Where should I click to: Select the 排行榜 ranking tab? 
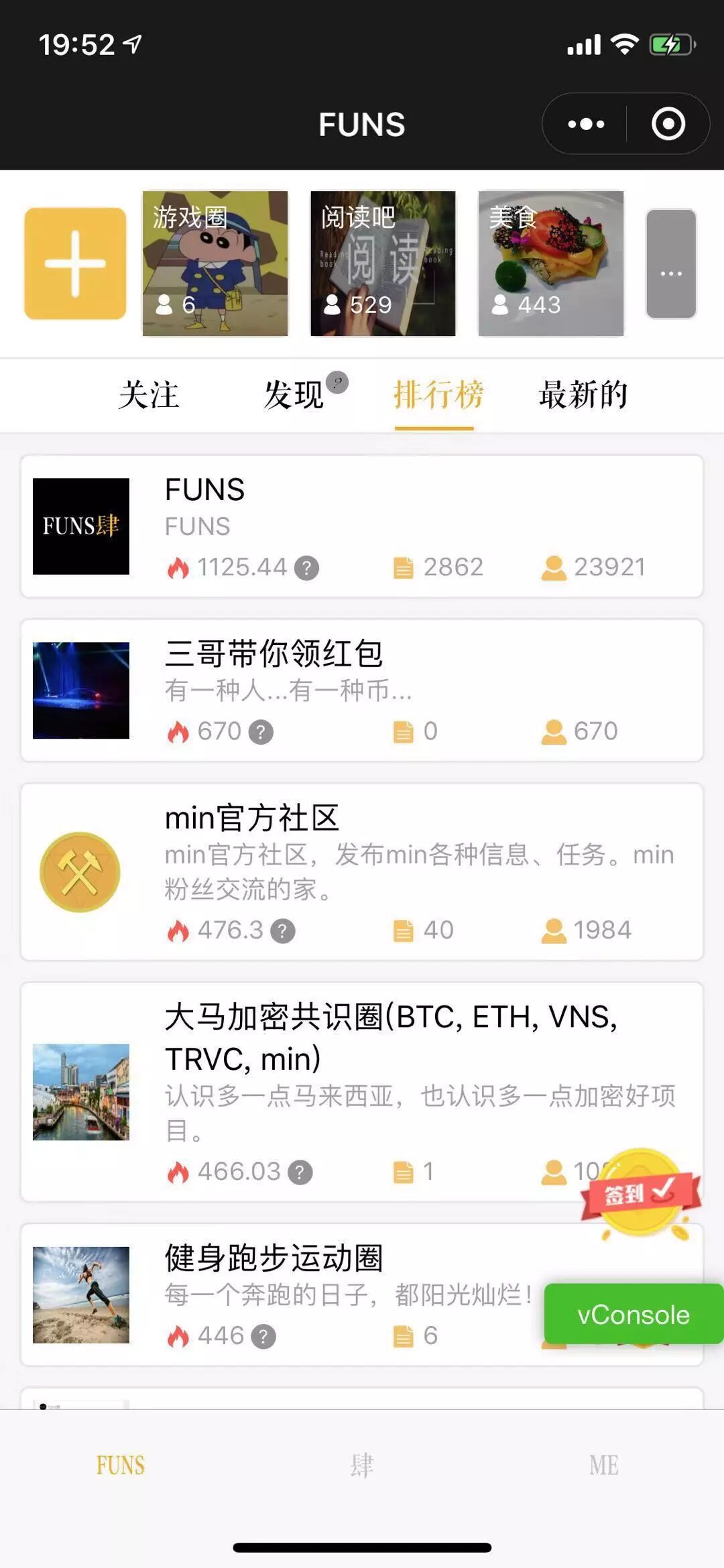click(438, 395)
